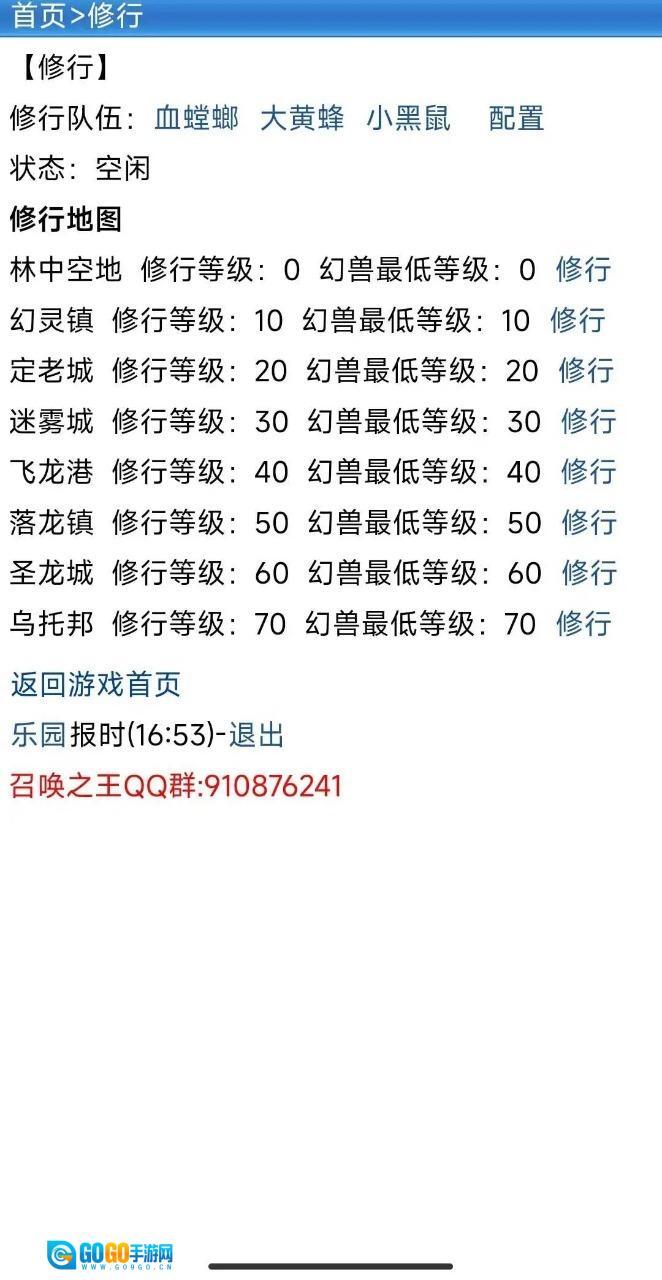This screenshot has width=662, height=1280.
Task: Start 修行 at 飞龙港
Action: click(588, 471)
